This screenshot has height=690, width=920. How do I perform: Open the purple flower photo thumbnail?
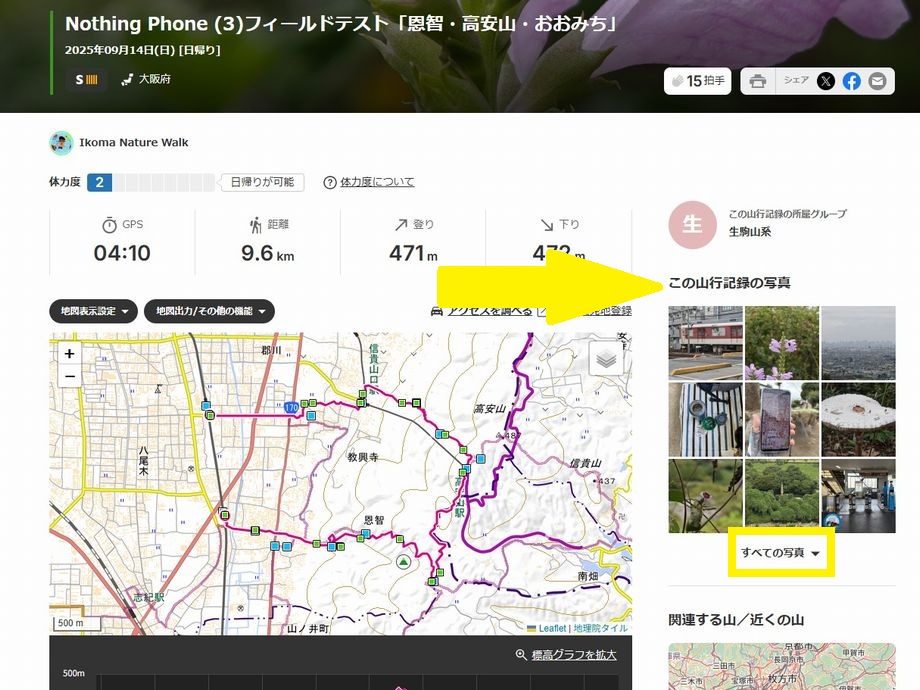pos(782,343)
